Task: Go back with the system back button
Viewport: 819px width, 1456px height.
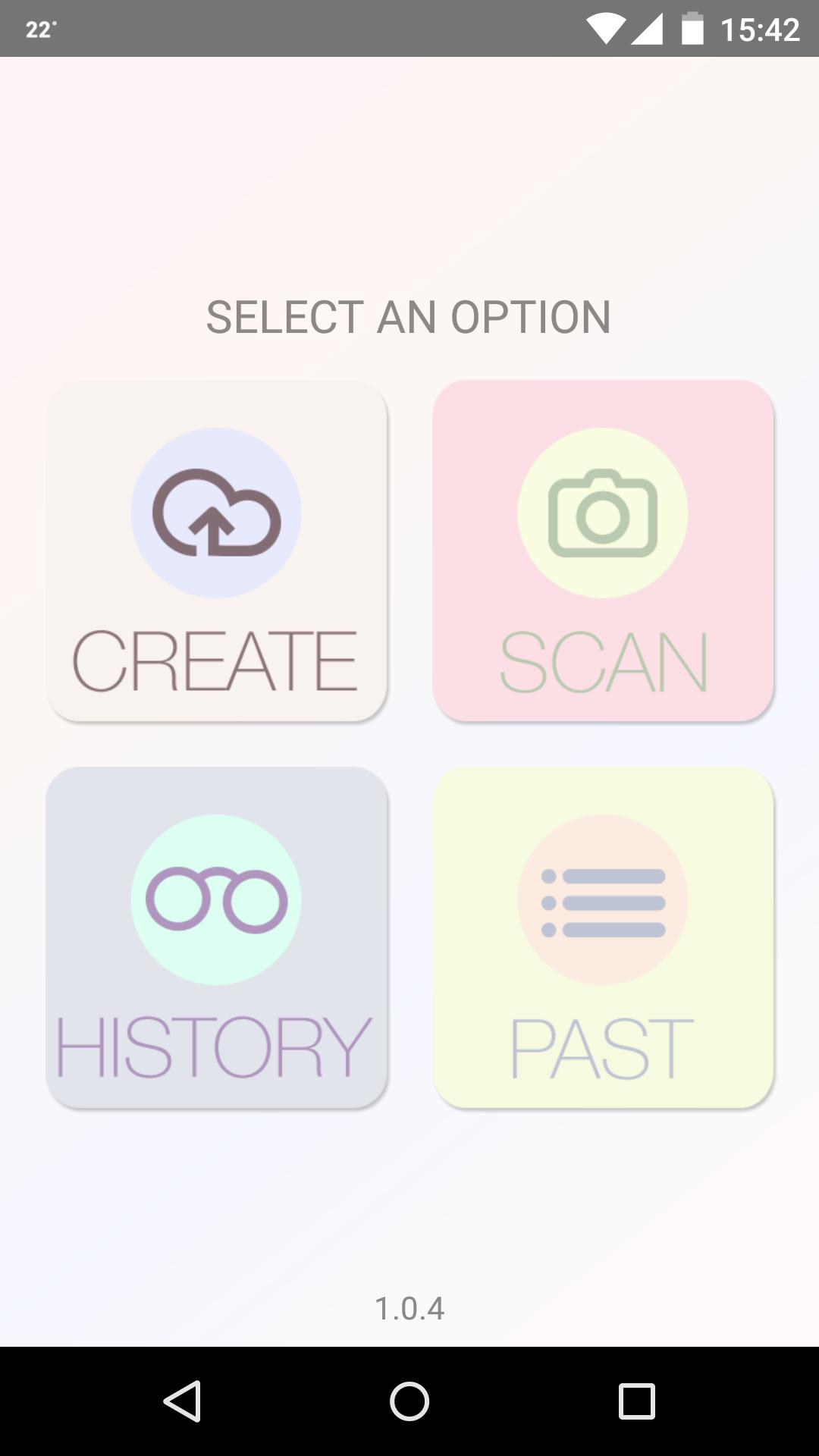Action: (182, 1401)
